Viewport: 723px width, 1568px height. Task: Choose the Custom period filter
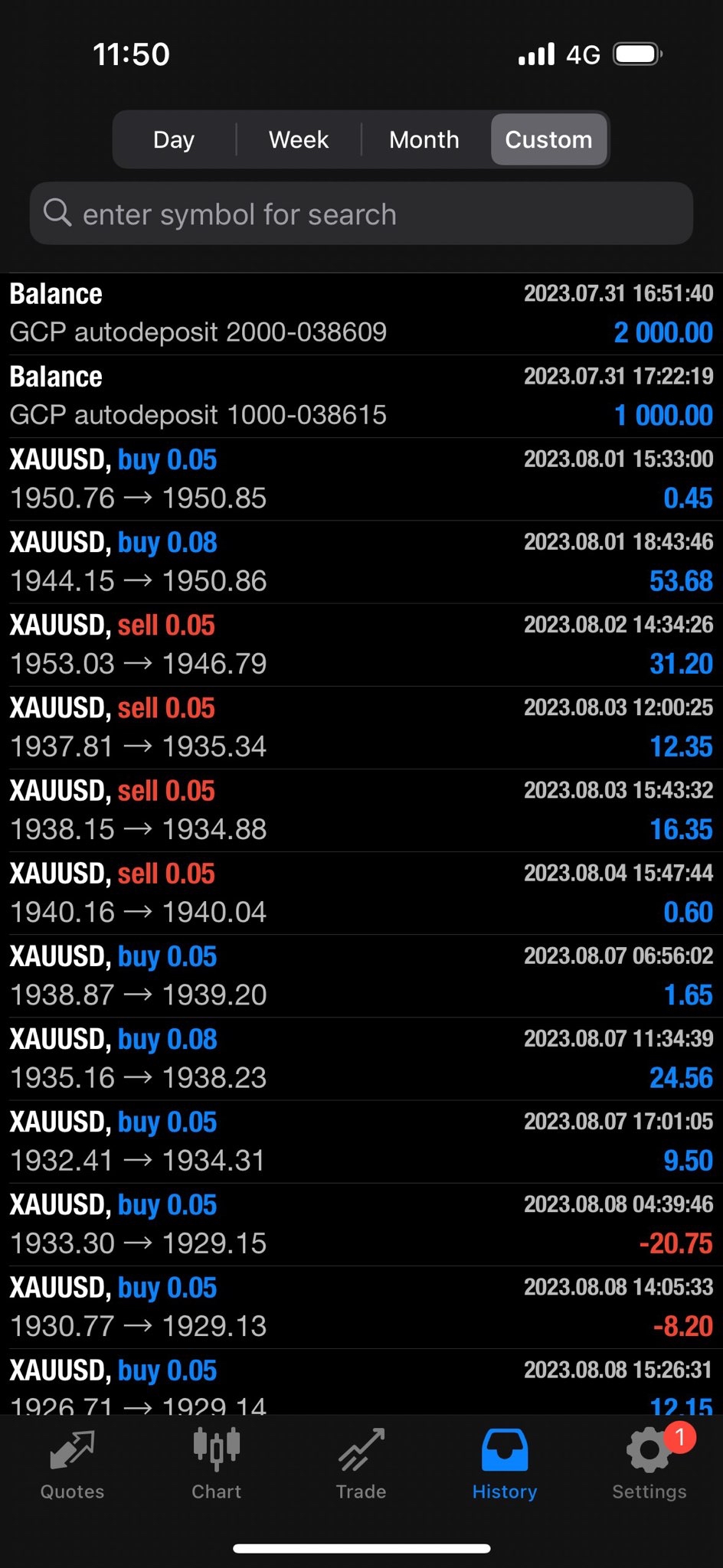pyautogui.click(x=548, y=139)
